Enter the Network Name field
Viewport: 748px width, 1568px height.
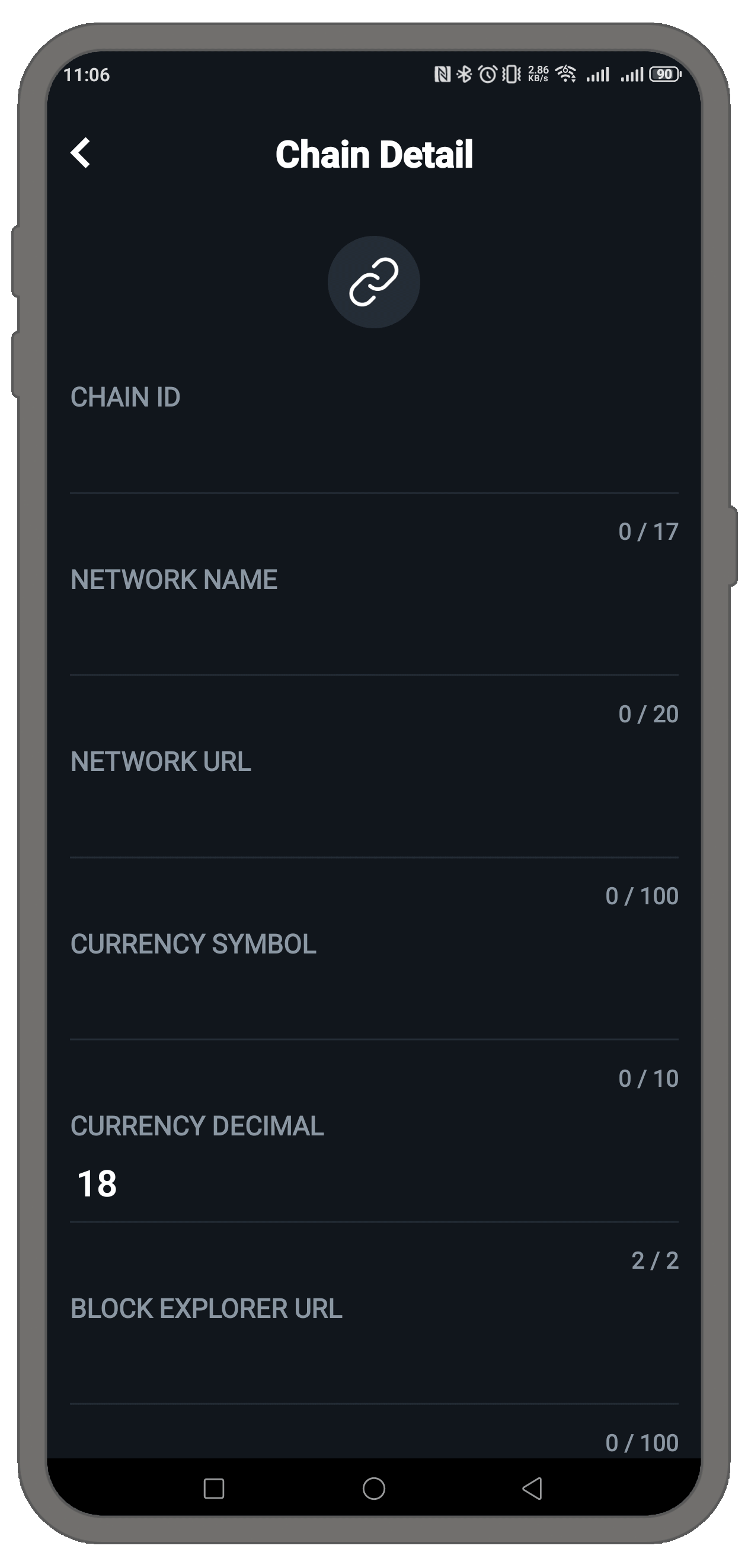[x=373, y=636]
